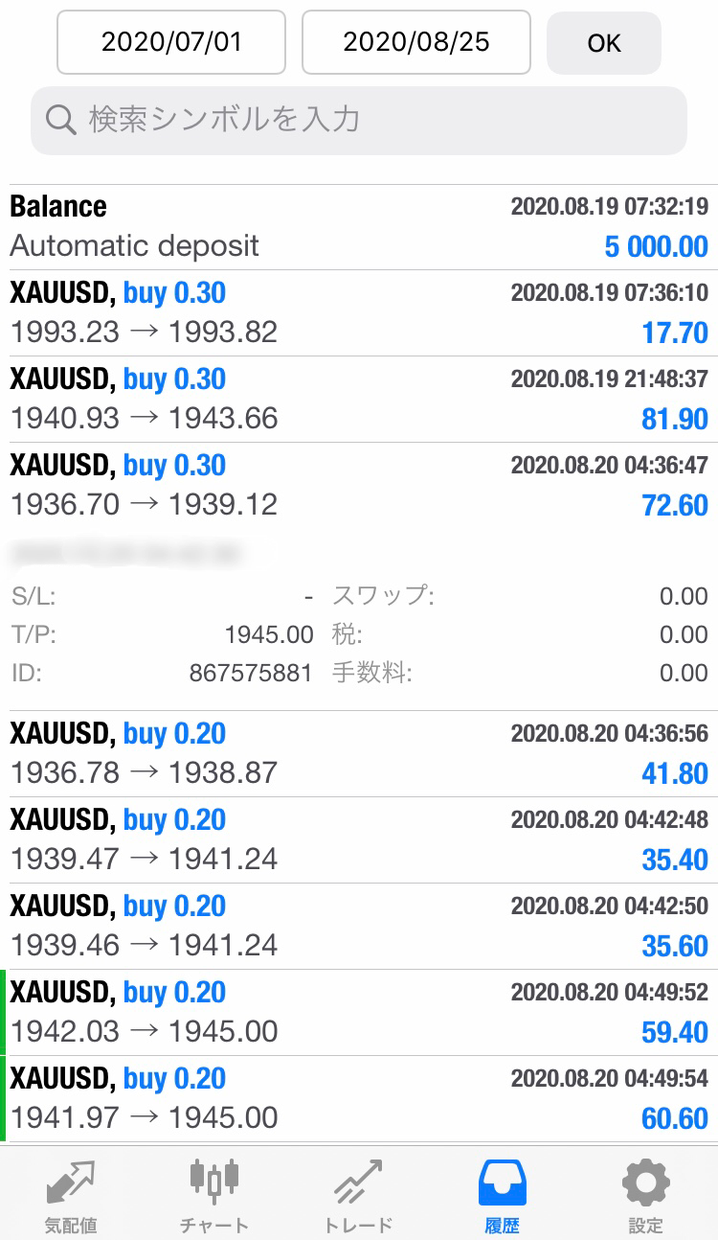
Task: Expand the XAUUSD trade 1939.46 → 1941.24
Action: tap(358, 926)
